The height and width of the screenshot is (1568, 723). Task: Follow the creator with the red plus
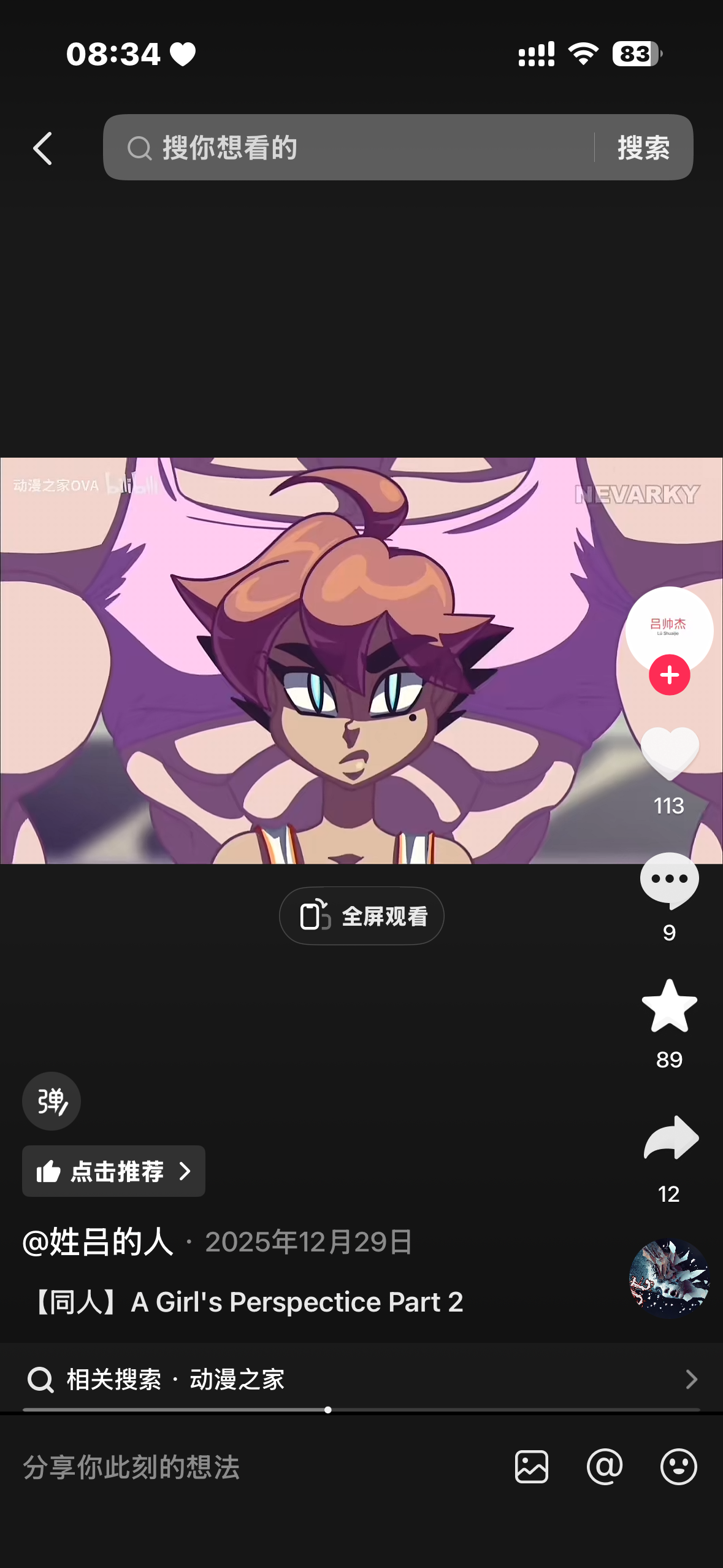click(x=669, y=675)
